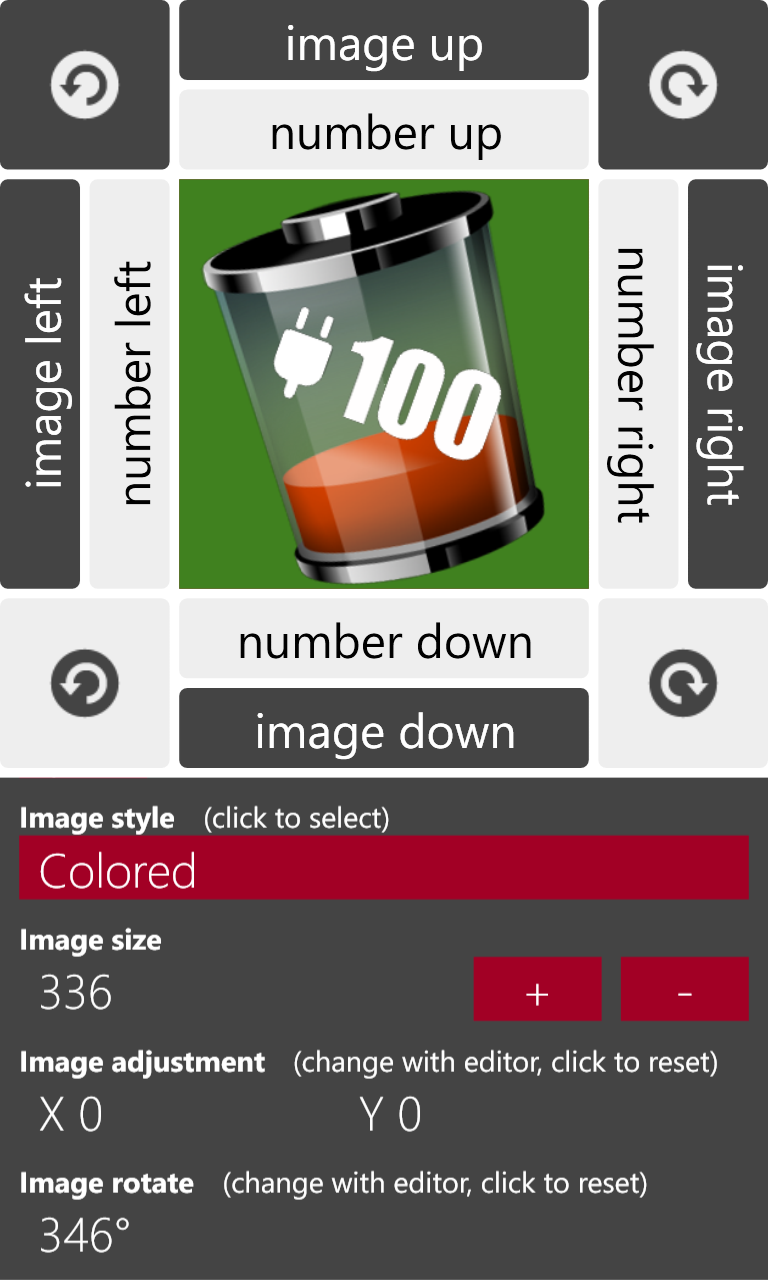The height and width of the screenshot is (1280, 768).
Task: Shift the image right
Action: pyautogui.click(x=728, y=384)
